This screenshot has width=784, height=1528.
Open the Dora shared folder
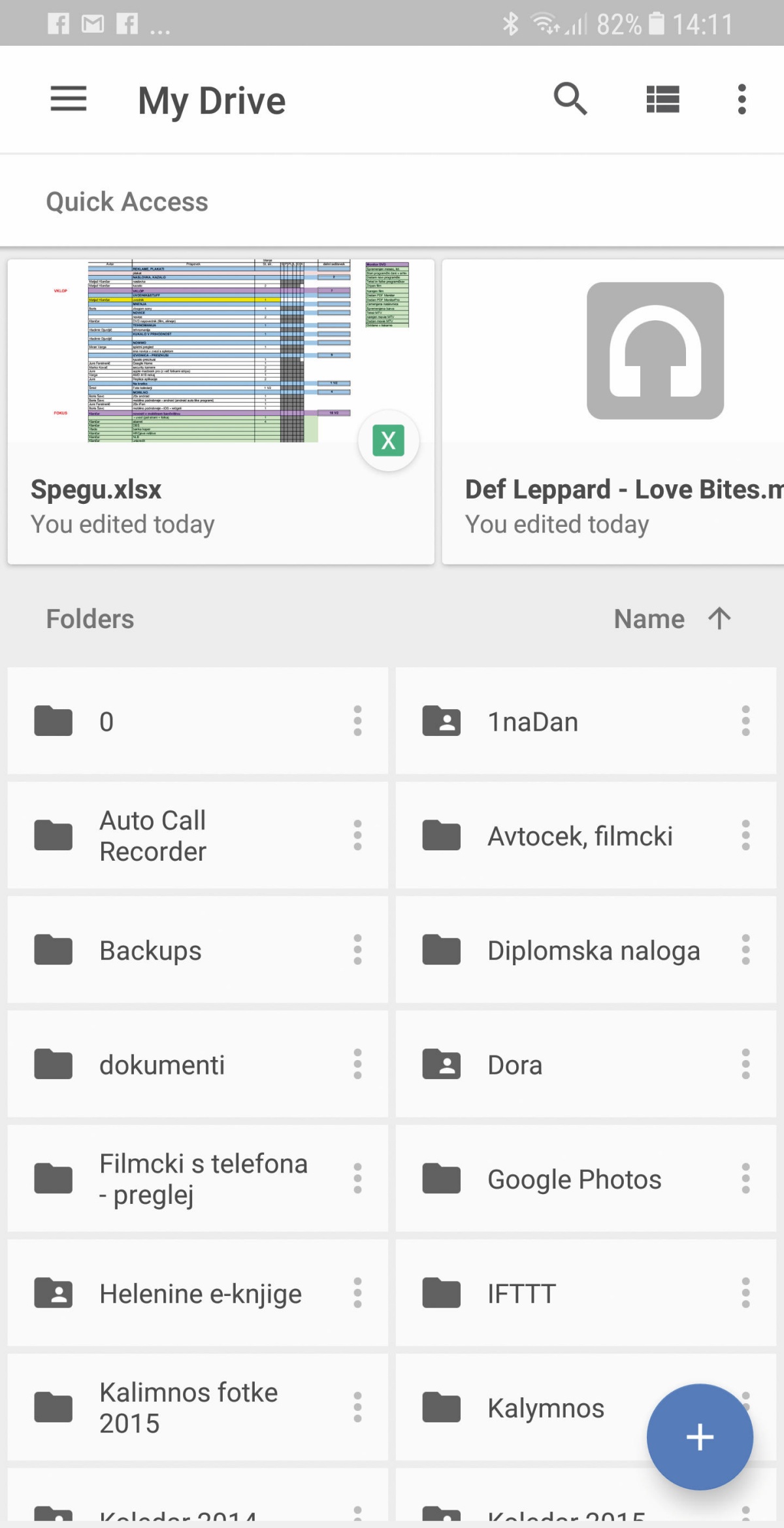pyautogui.click(x=586, y=1064)
